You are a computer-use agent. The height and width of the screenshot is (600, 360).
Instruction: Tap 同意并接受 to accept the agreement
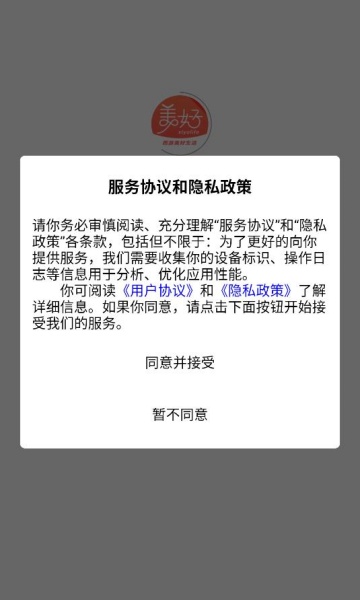click(x=180, y=363)
